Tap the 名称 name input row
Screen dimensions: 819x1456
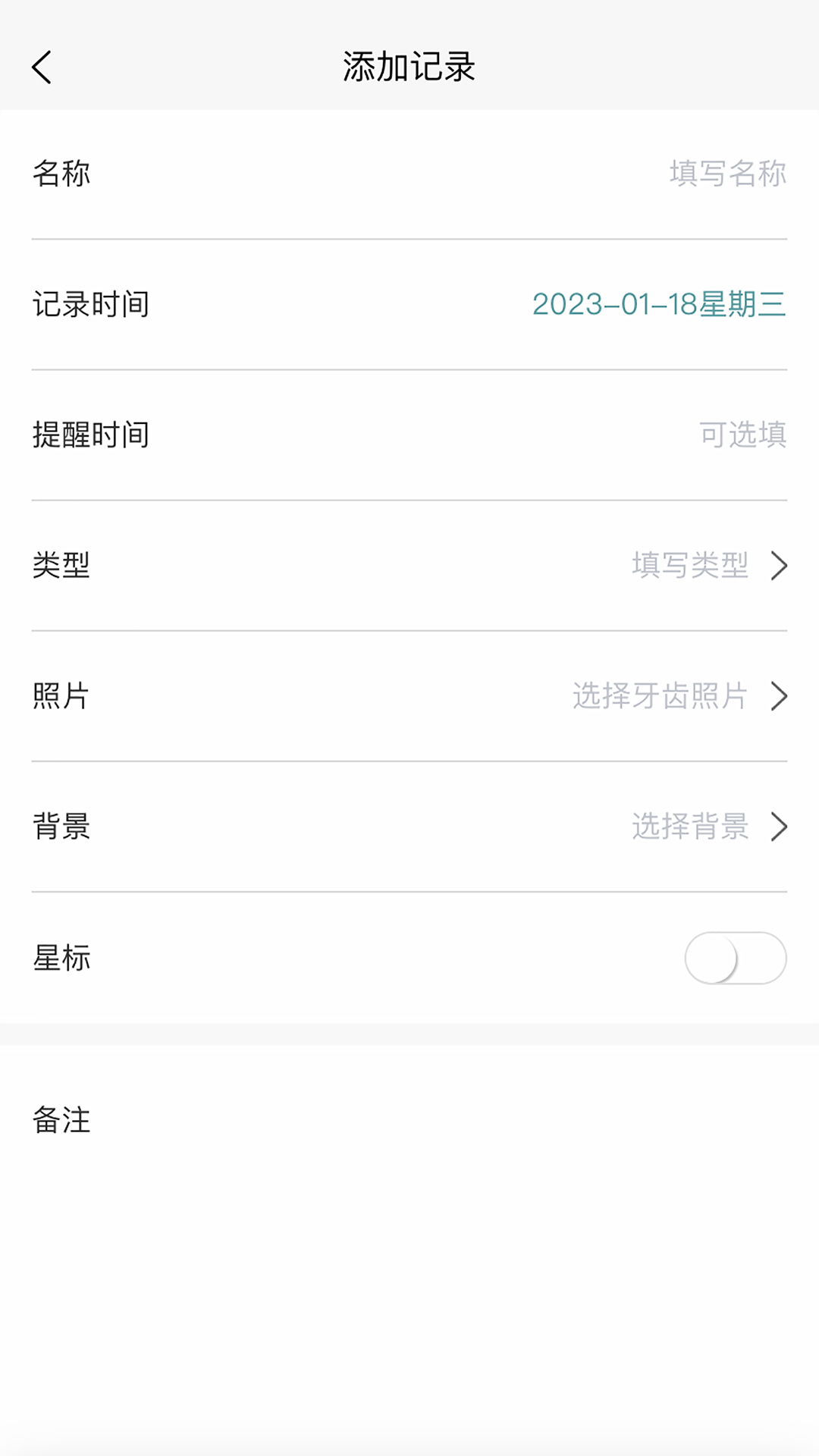409,173
